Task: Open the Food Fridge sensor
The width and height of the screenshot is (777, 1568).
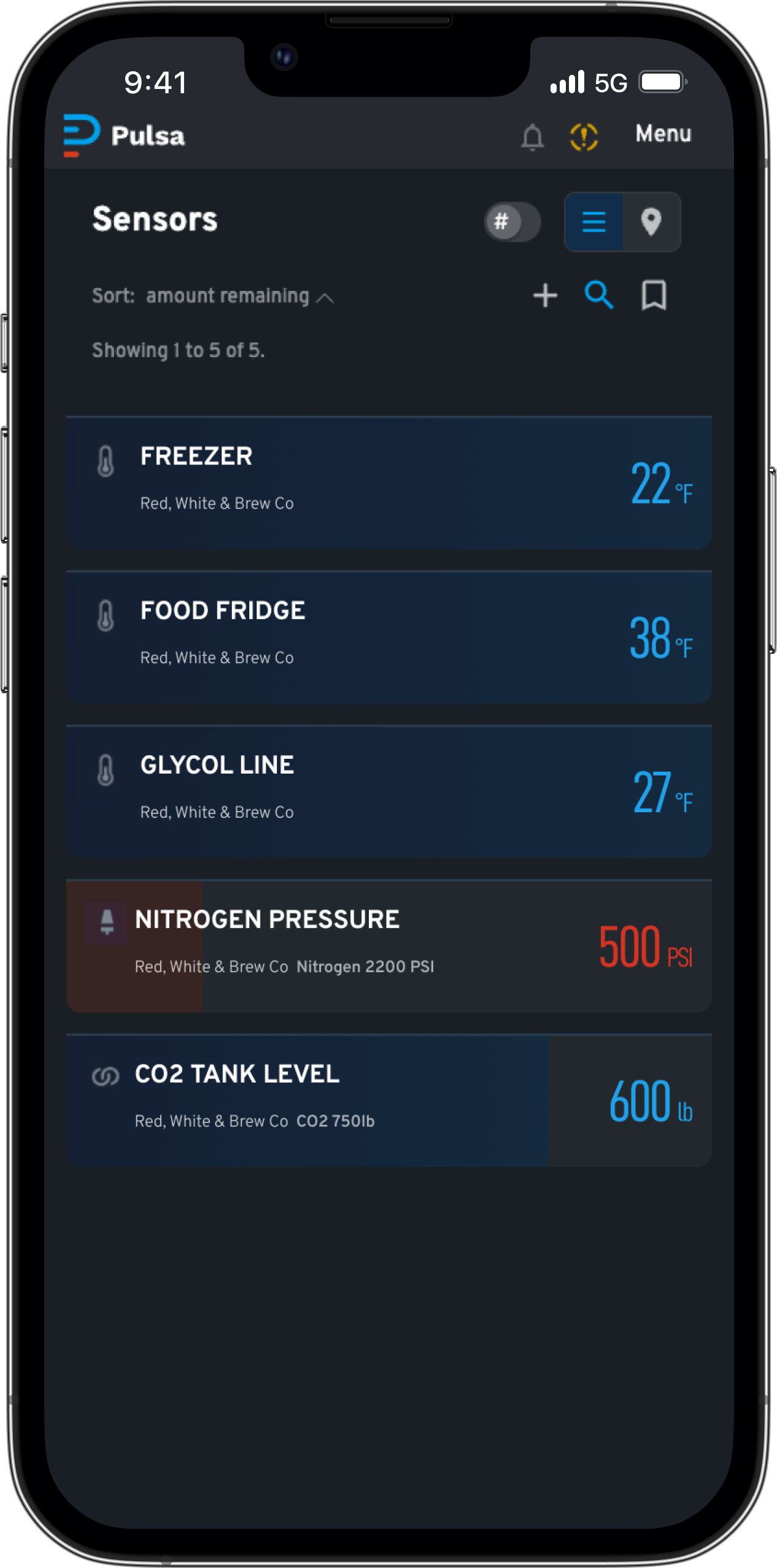Action: click(388, 637)
